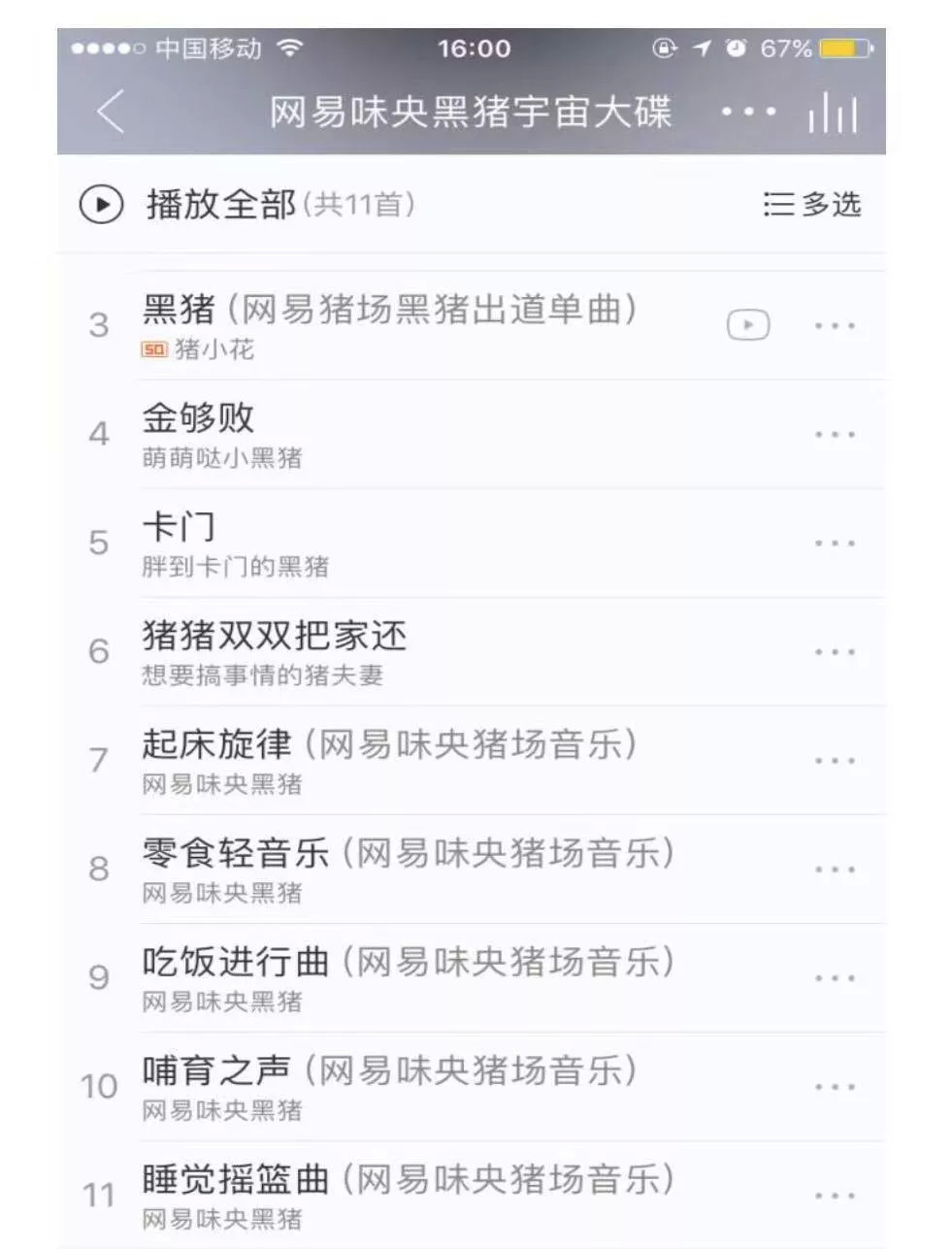Play the track 起床旋律
The width and height of the screenshot is (952, 1249).
388,760
